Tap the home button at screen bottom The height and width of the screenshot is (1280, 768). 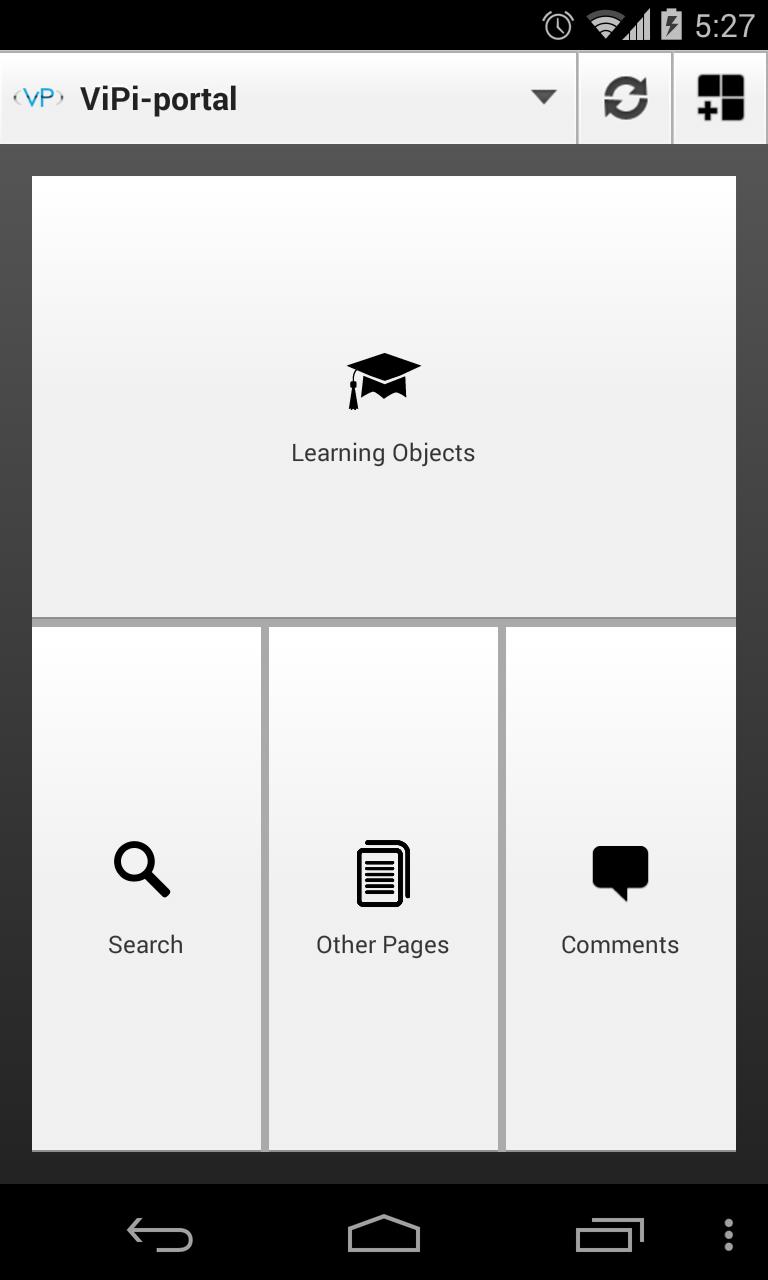383,1234
